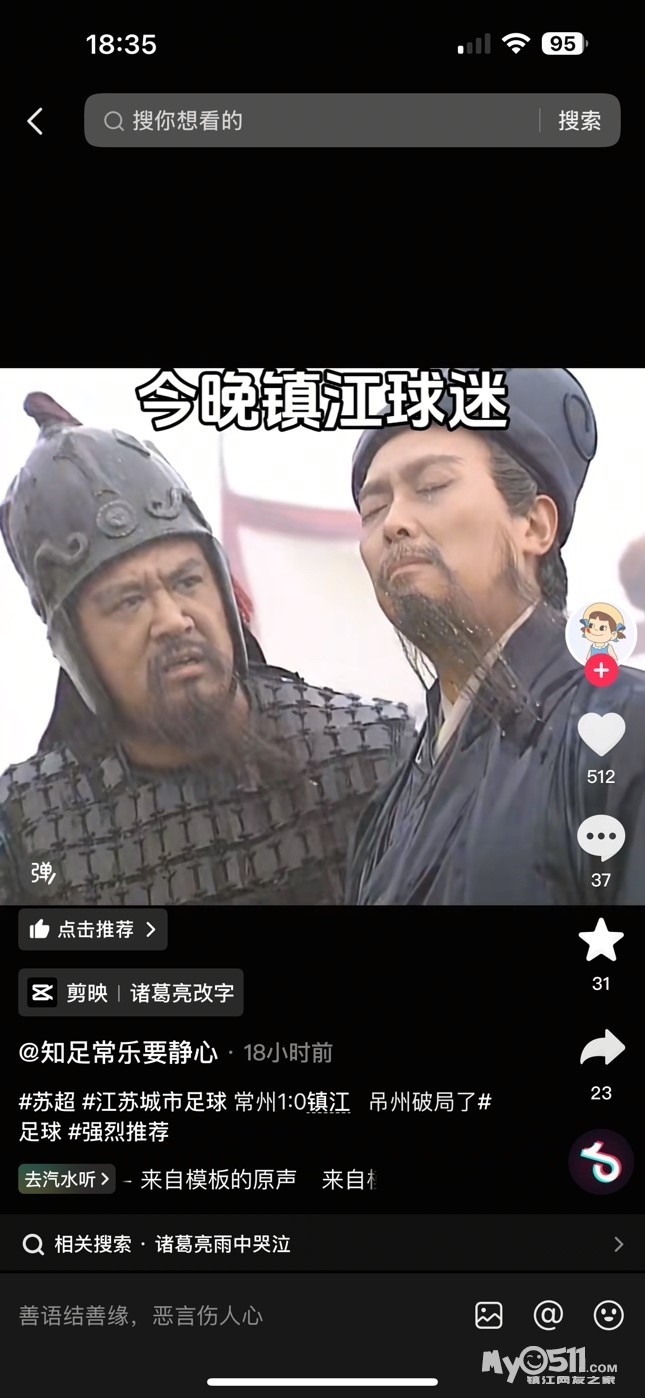Attach an image to the comment
Viewport: 645px width, 1398px height.
pos(489,1315)
